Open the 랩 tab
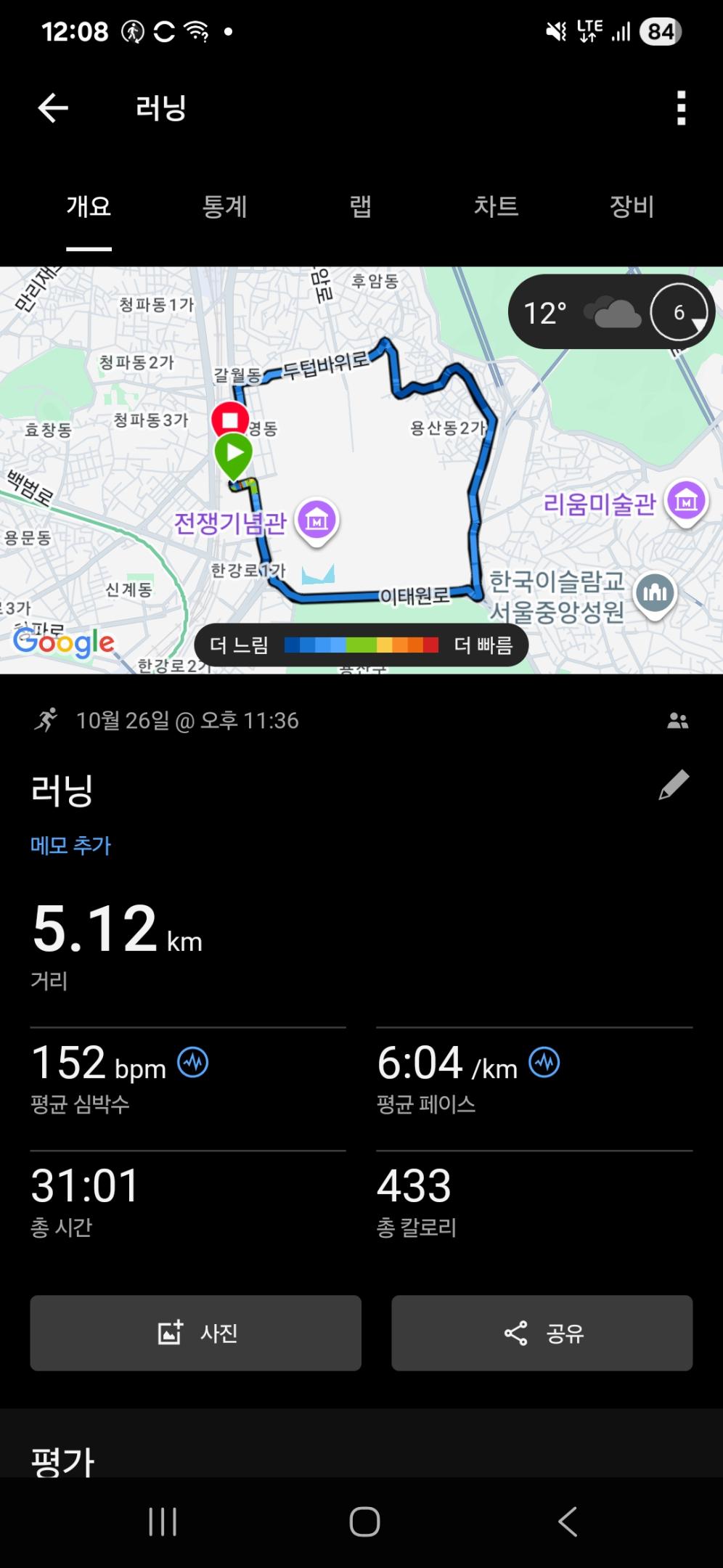Image resolution: width=723 pixels, height=1568 pixels. pos(361,207)
